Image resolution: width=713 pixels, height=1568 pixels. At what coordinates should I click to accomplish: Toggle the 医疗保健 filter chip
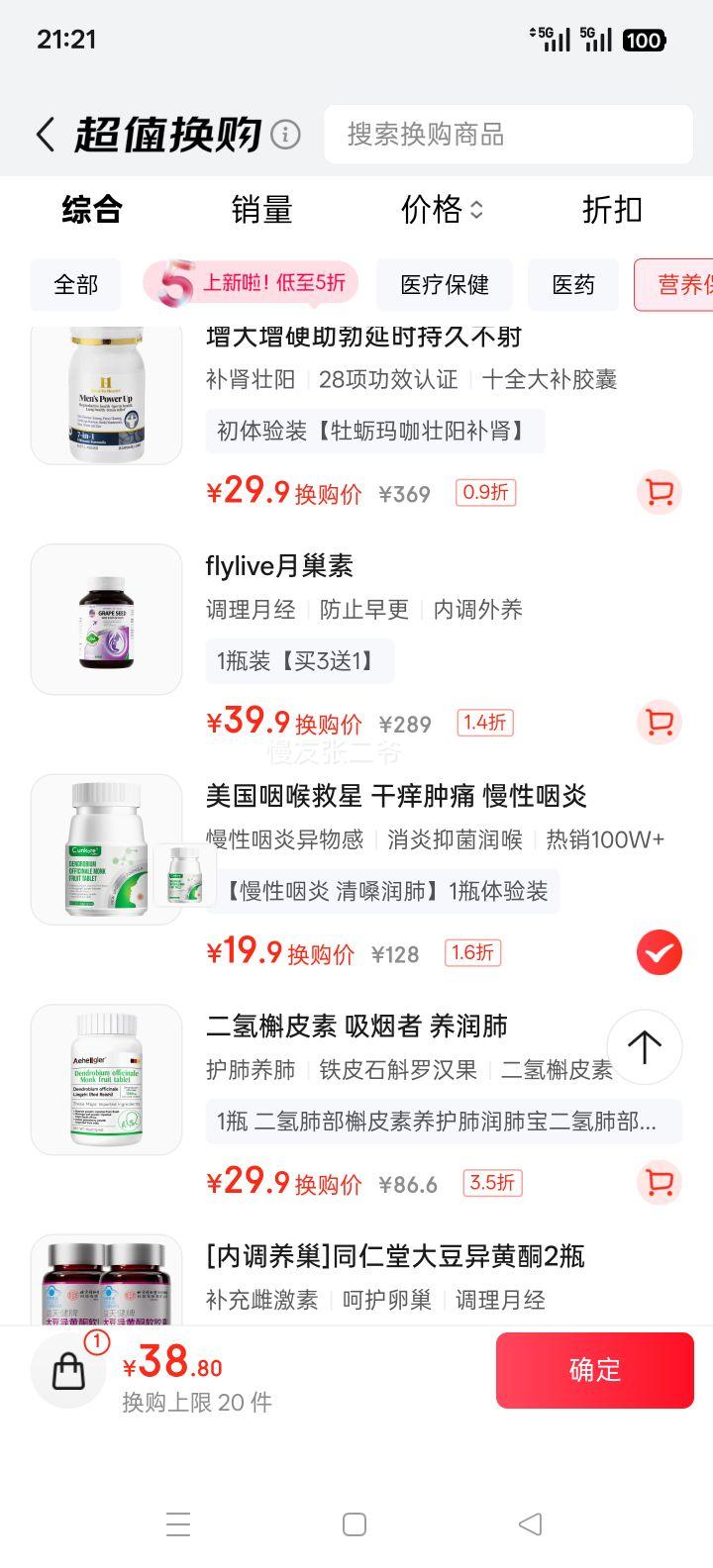point(444,285)
